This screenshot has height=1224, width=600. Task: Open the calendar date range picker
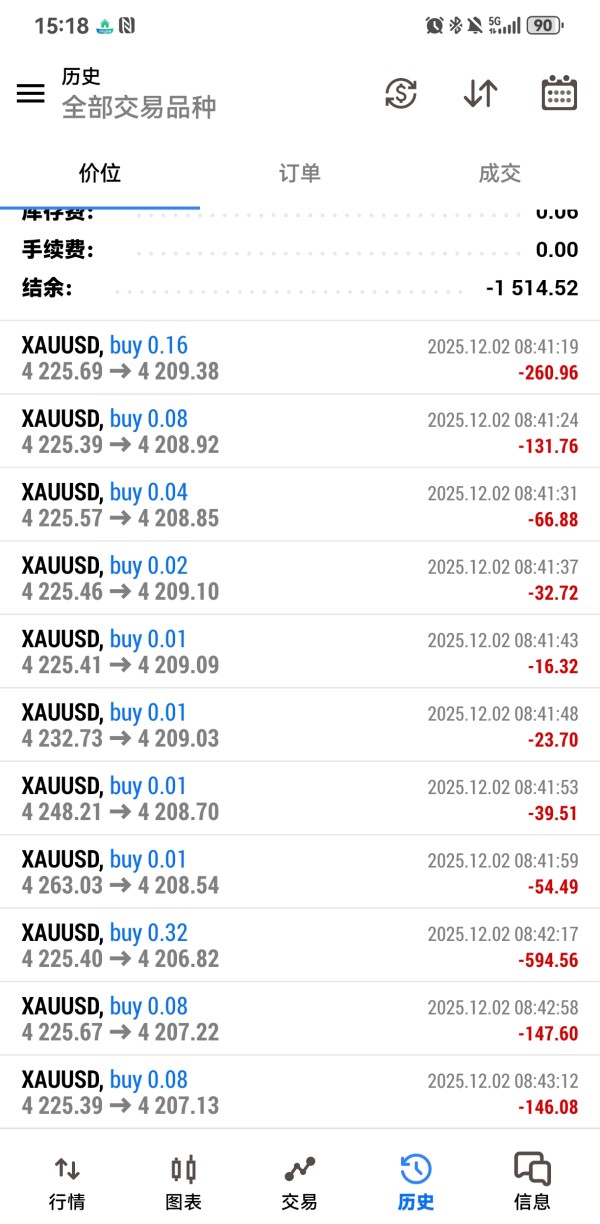click(x=559, y=93)
